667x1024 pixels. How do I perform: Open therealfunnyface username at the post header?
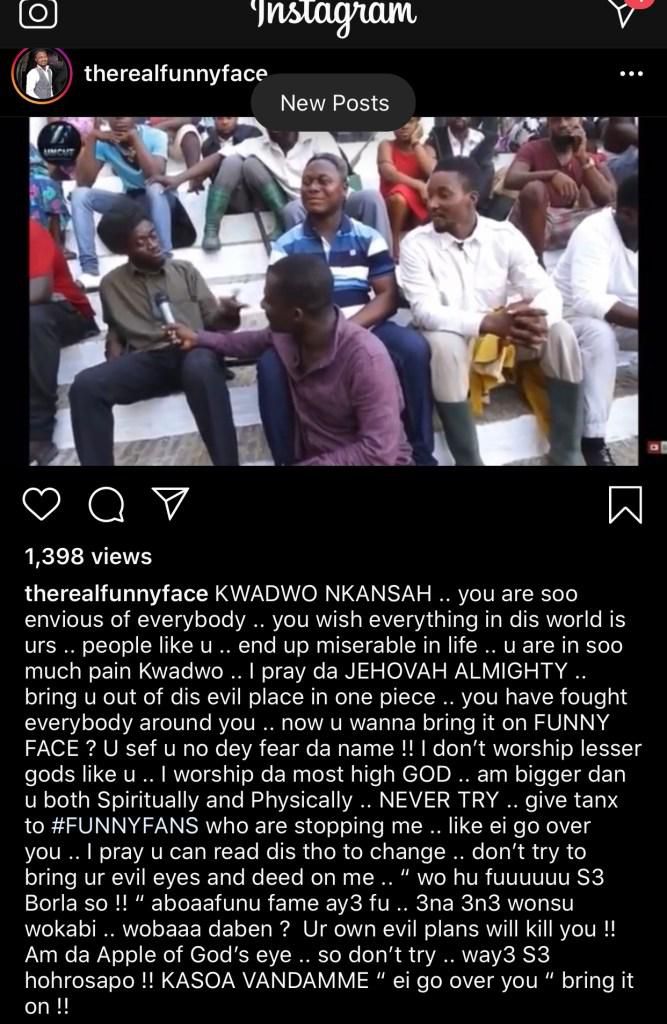[176, 73]
